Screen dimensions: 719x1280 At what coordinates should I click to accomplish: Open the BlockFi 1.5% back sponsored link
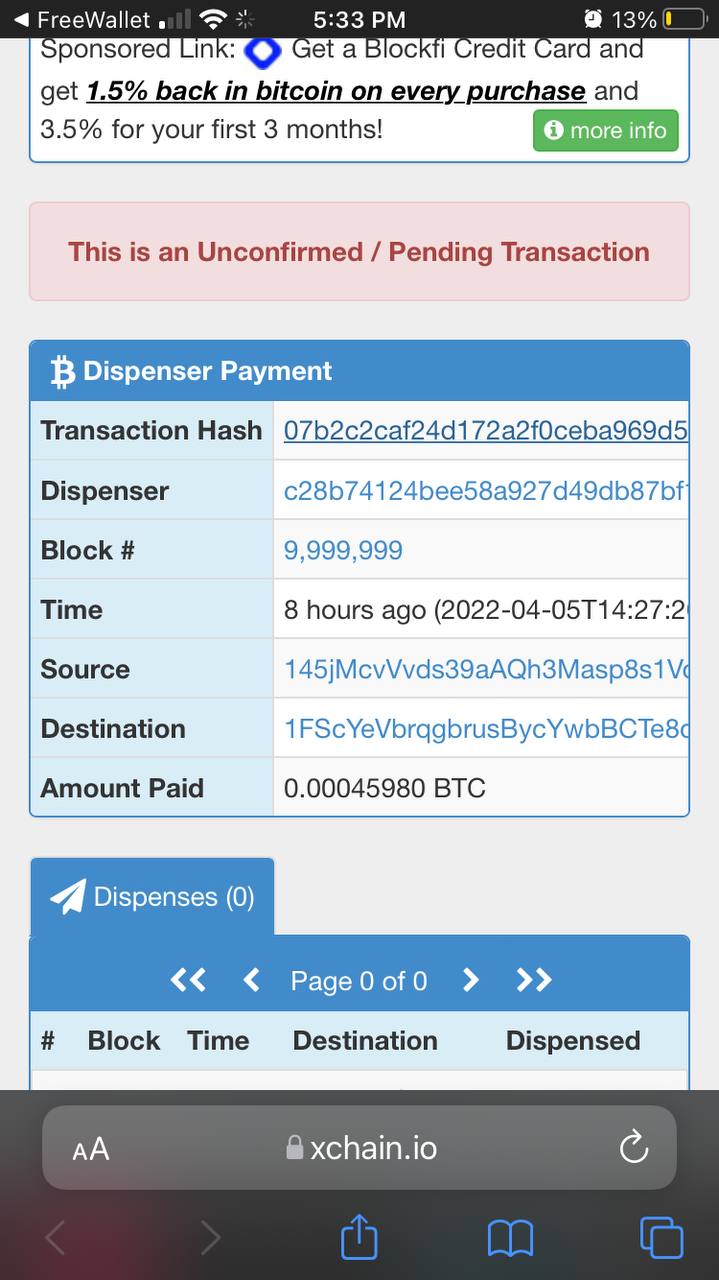(336, 91)
